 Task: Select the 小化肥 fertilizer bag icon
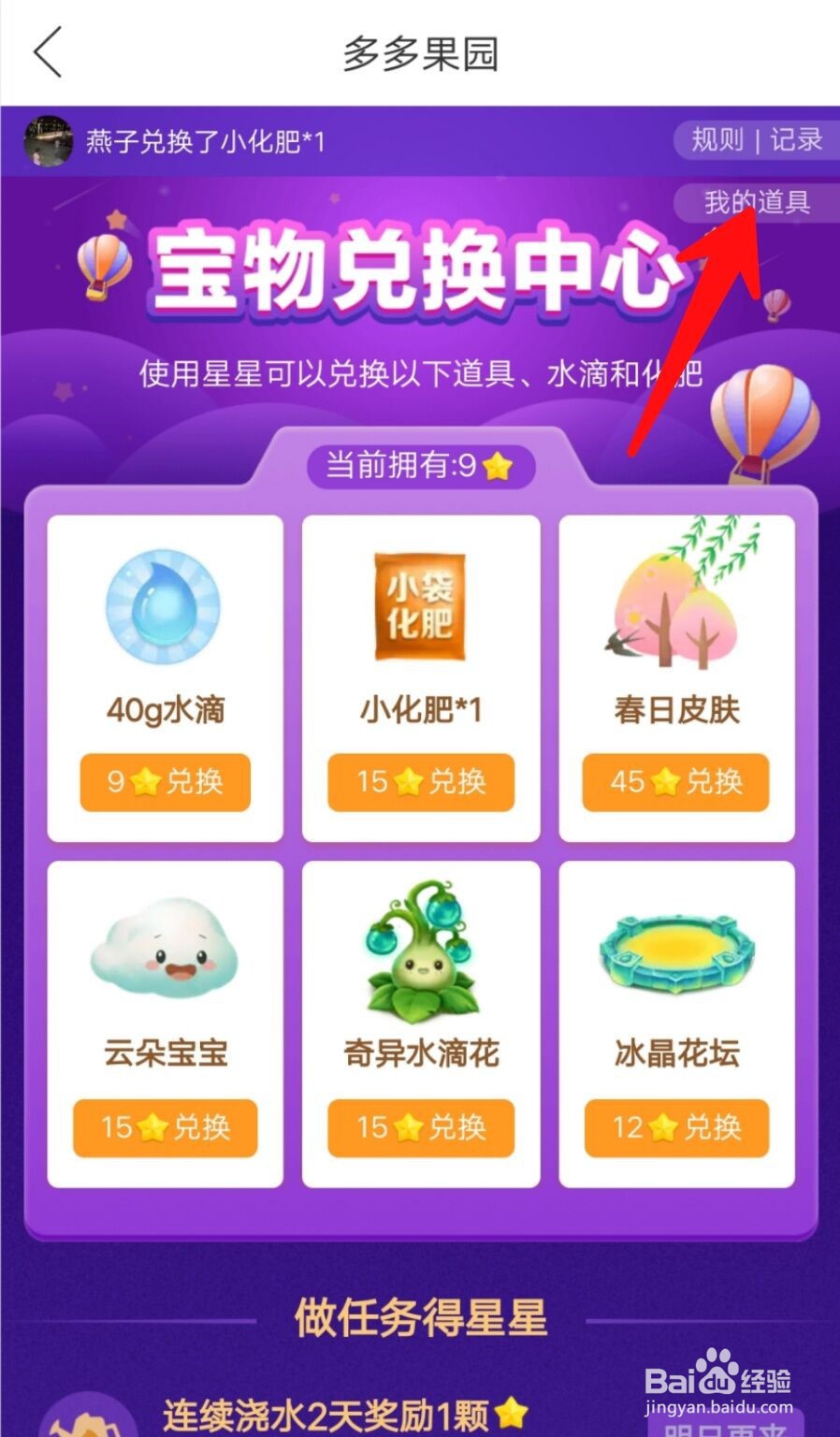coord(420,608)
